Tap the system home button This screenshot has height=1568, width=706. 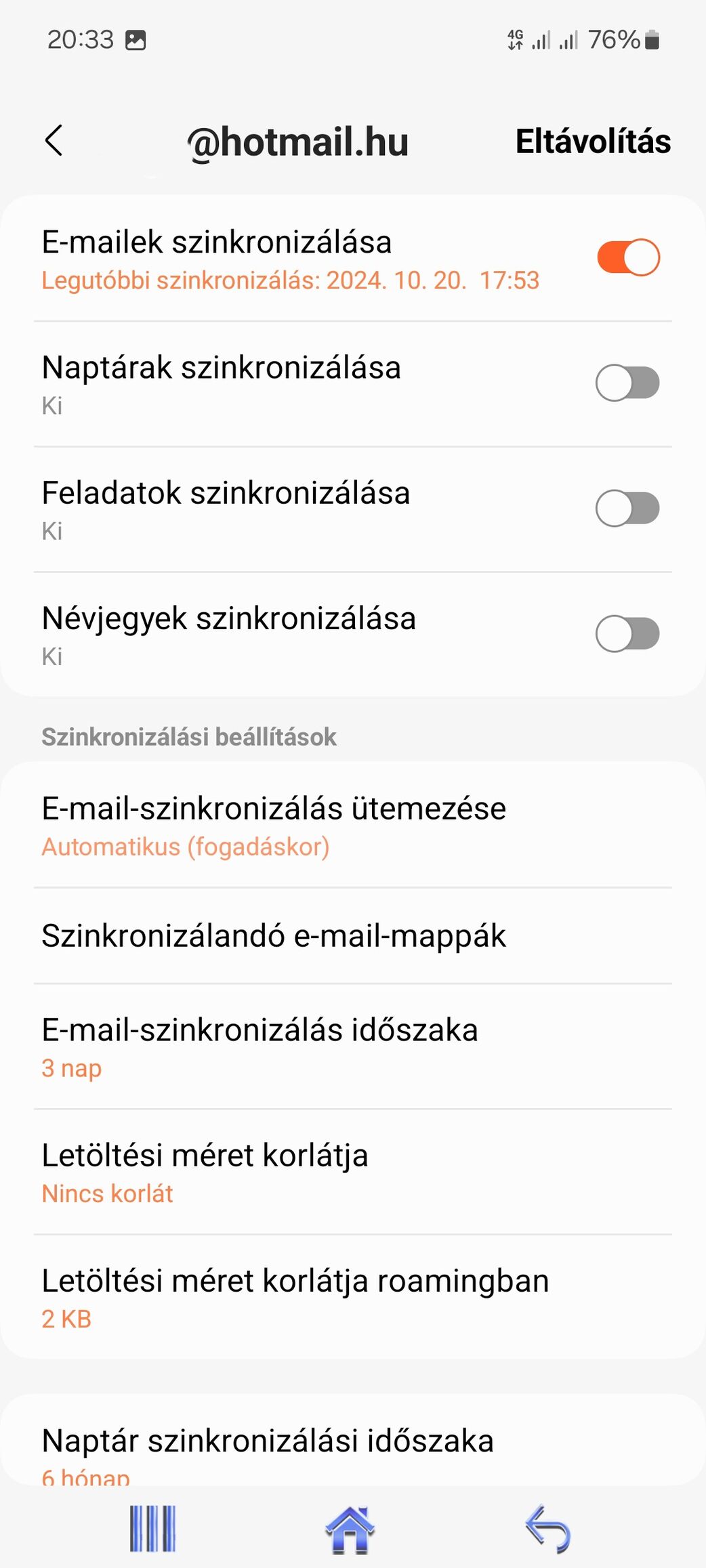[350, 1529]
